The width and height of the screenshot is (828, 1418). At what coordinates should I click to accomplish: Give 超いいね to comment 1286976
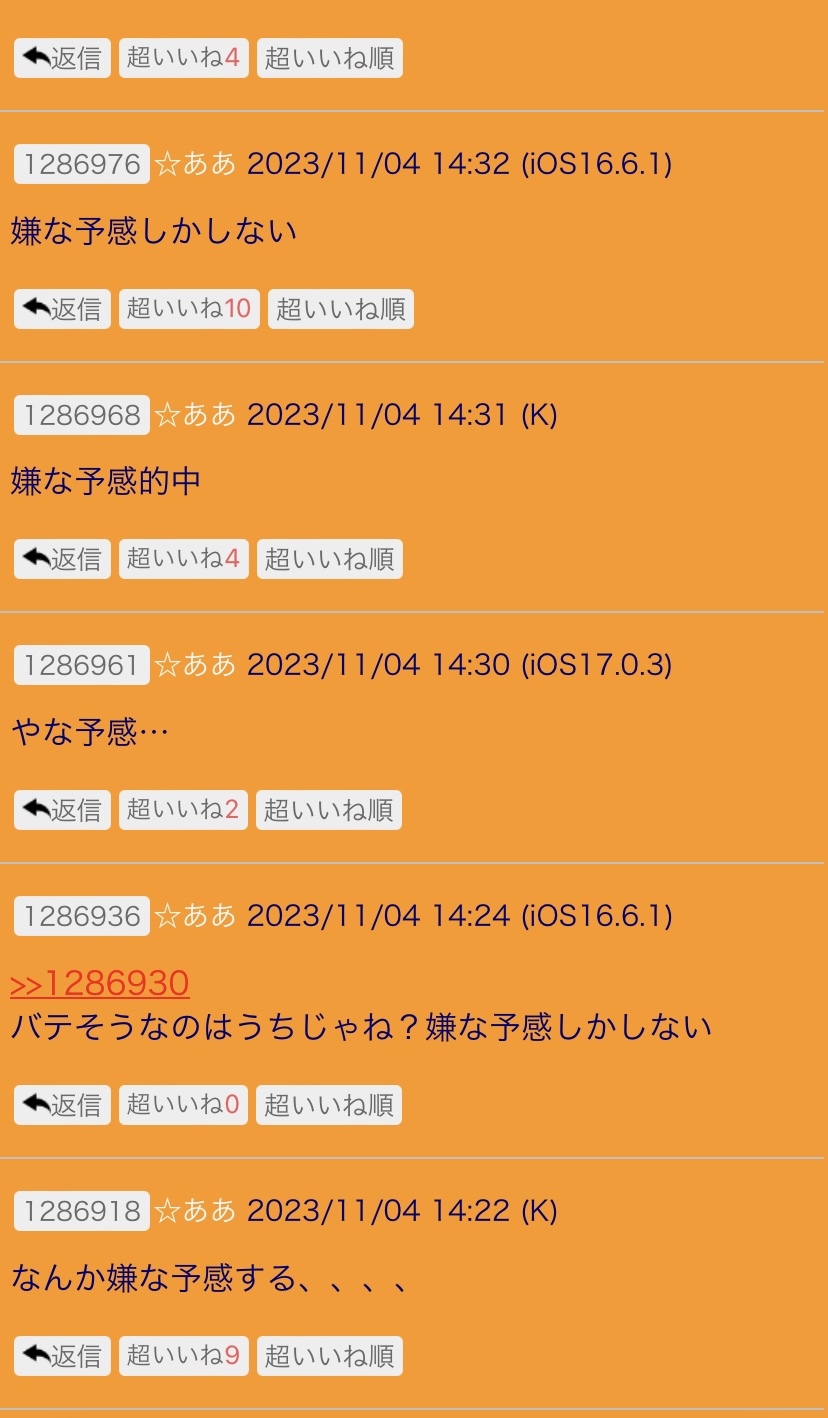click(x=189, y=309)
